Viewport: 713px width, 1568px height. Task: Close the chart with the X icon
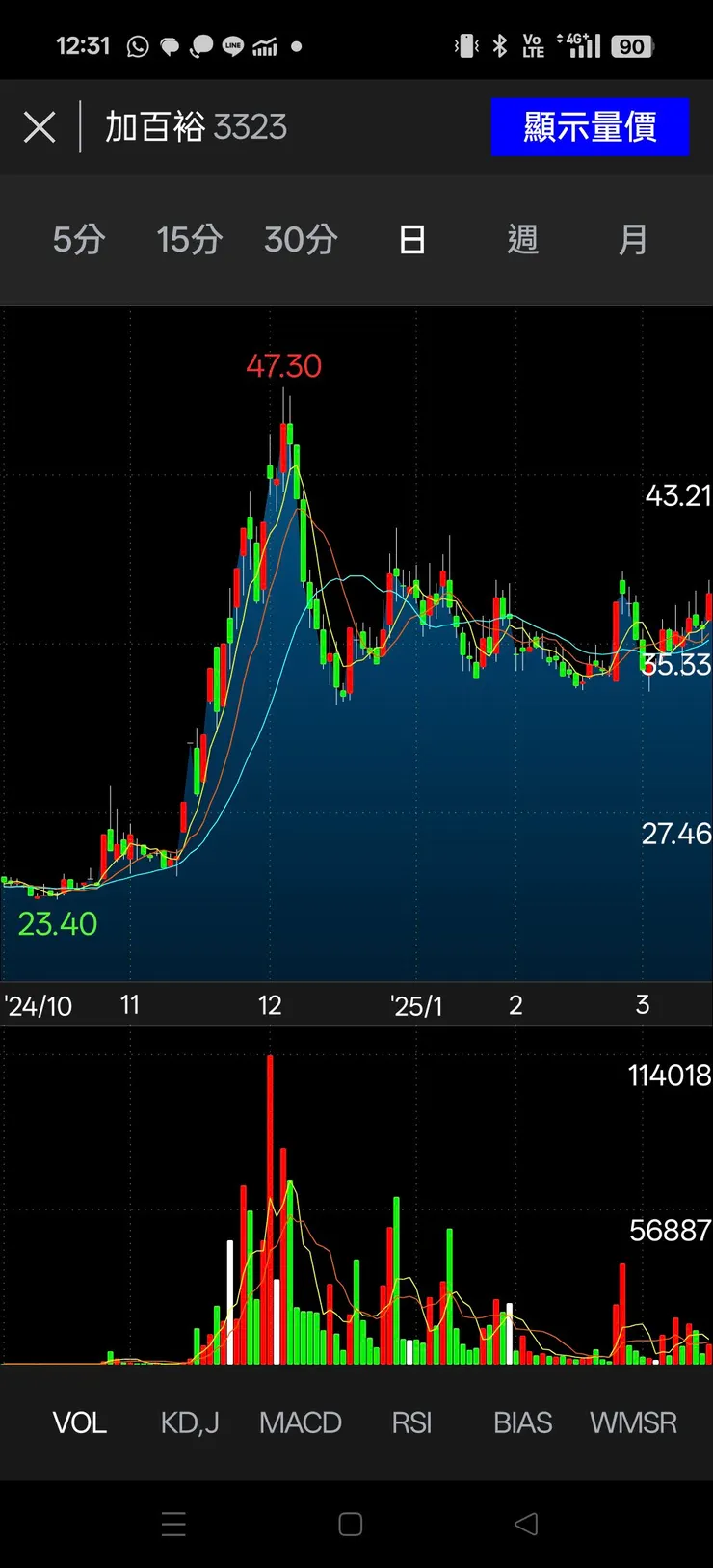pos(40,127)
